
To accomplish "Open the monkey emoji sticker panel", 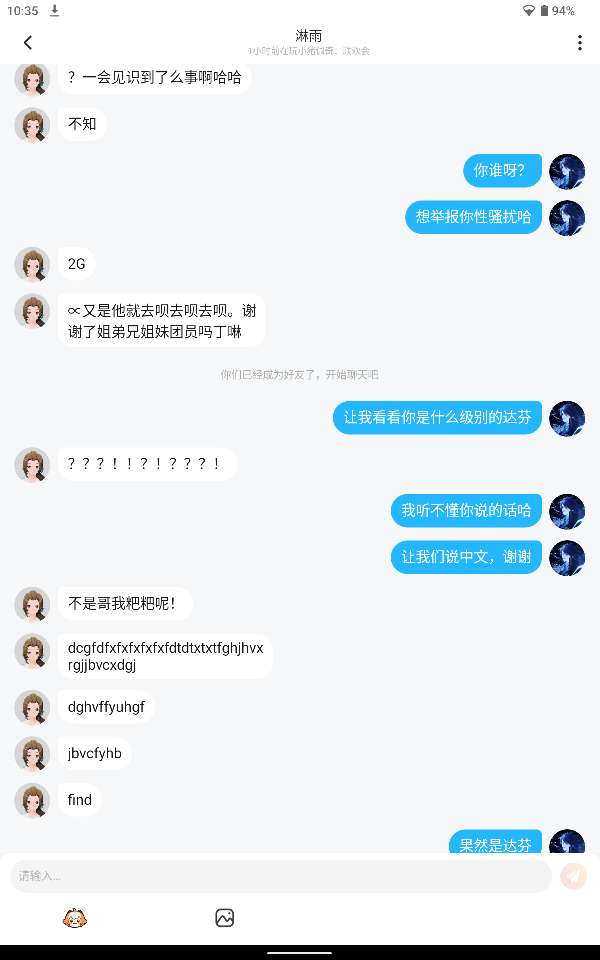I will (x=75, y=918).
